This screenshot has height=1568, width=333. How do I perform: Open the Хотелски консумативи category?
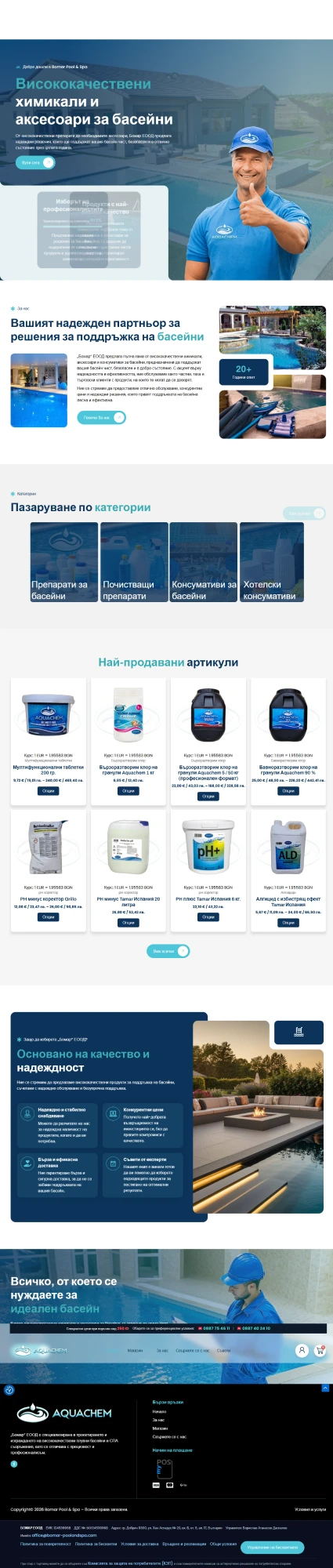click(272, 562)
